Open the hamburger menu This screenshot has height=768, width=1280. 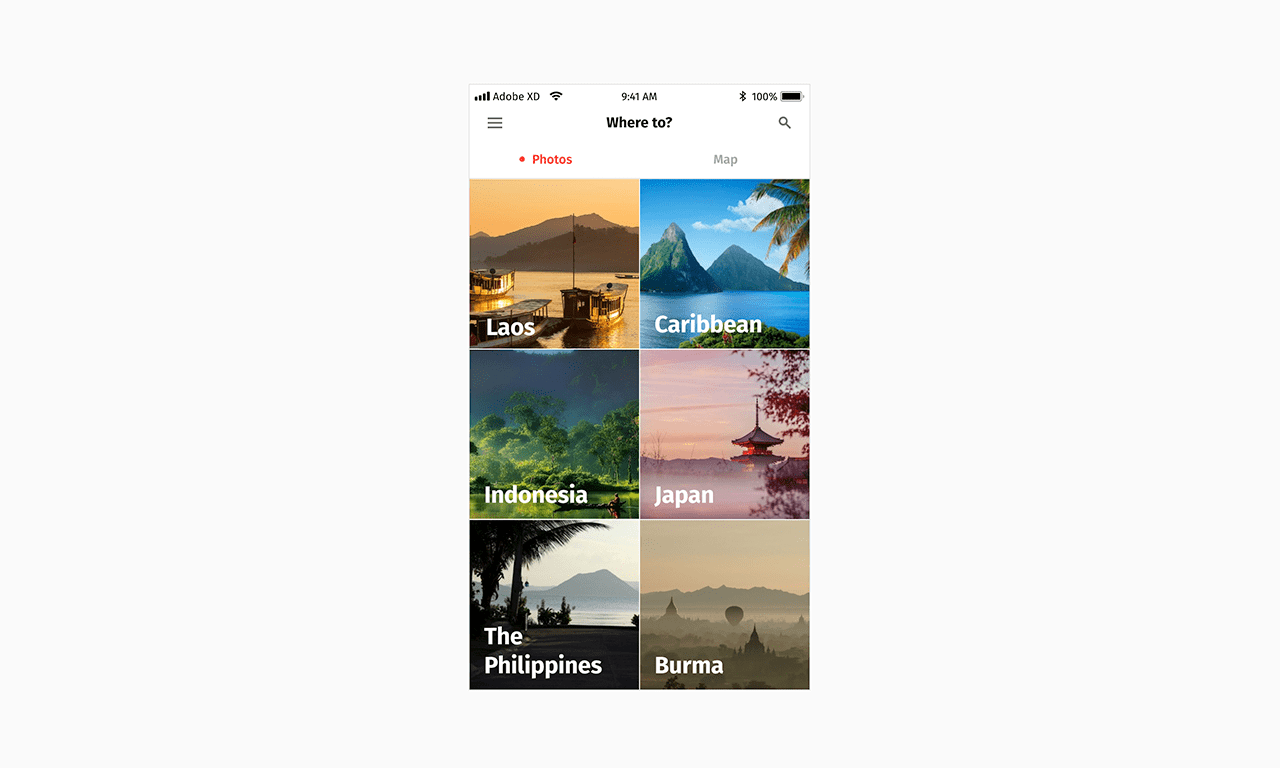(495, 123)
